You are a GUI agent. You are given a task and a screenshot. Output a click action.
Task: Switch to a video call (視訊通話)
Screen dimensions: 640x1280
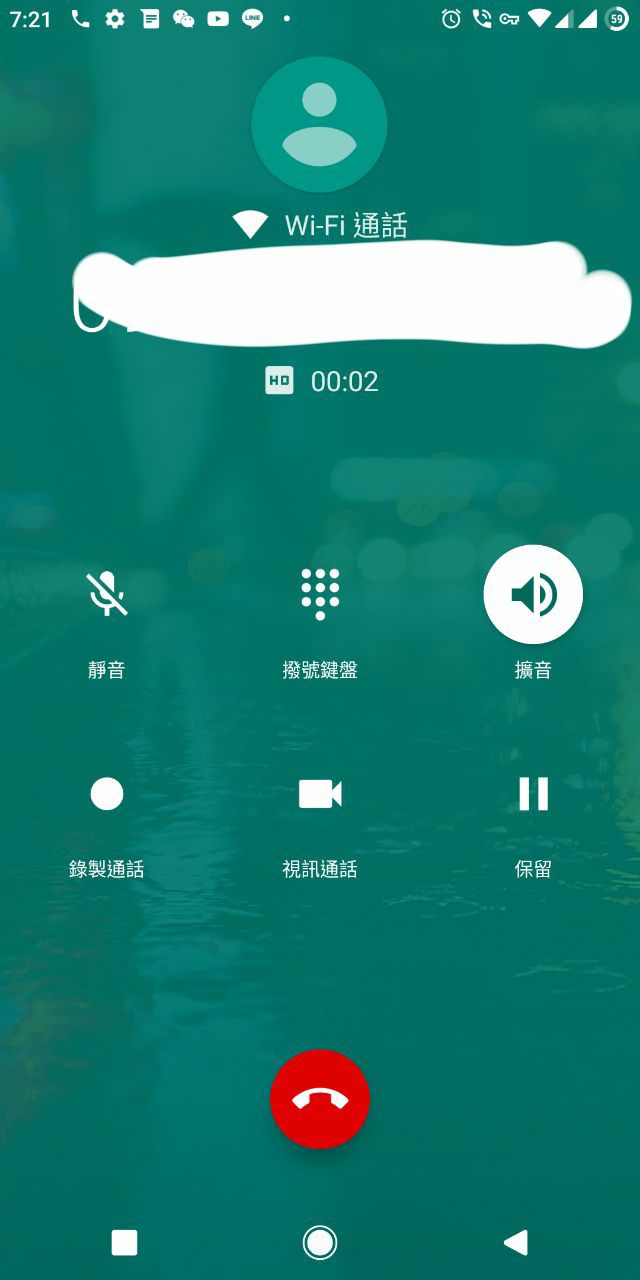pyautogui.click(x=320, y=794)
